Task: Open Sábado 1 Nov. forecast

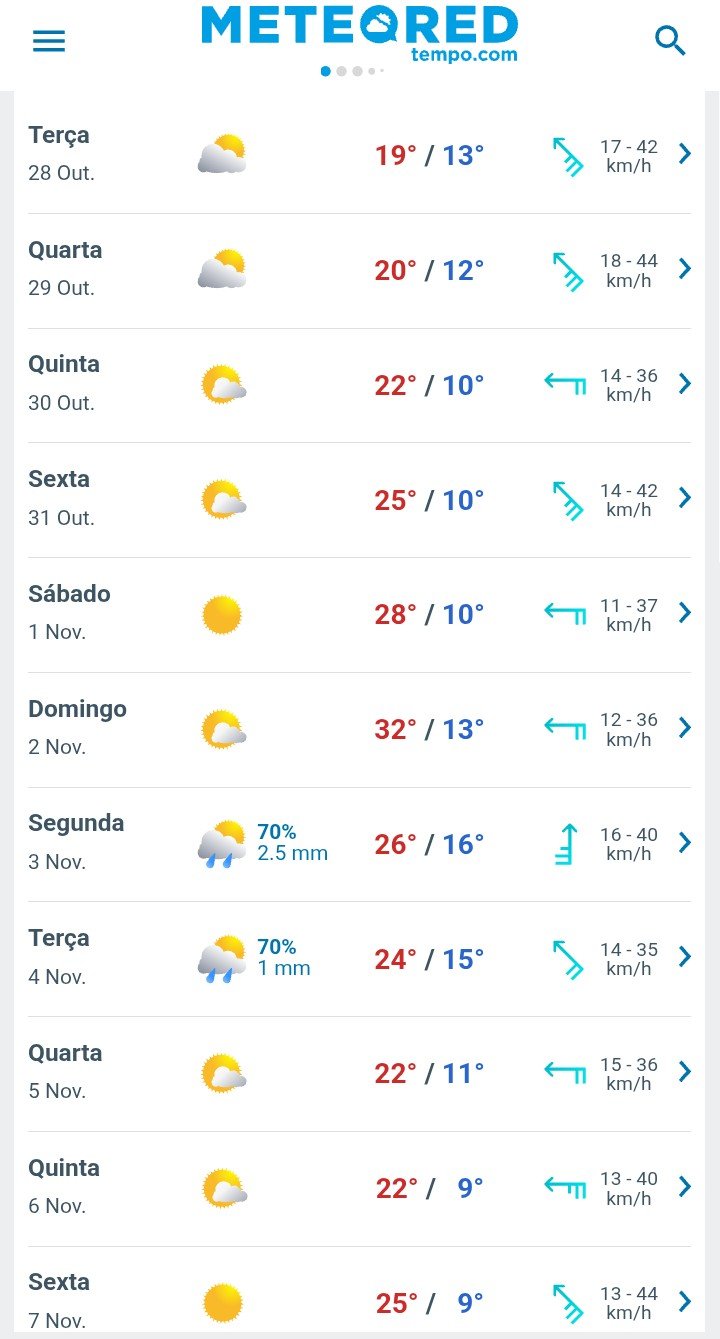Action: pyautogui.click(x=359, y=615)
